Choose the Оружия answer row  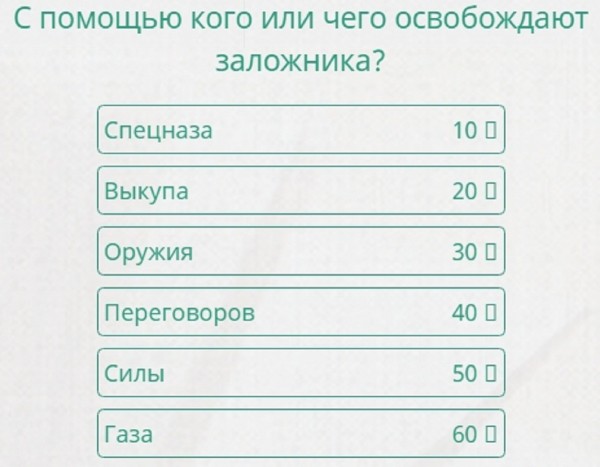pyautogui.click(x=301, y=252)
